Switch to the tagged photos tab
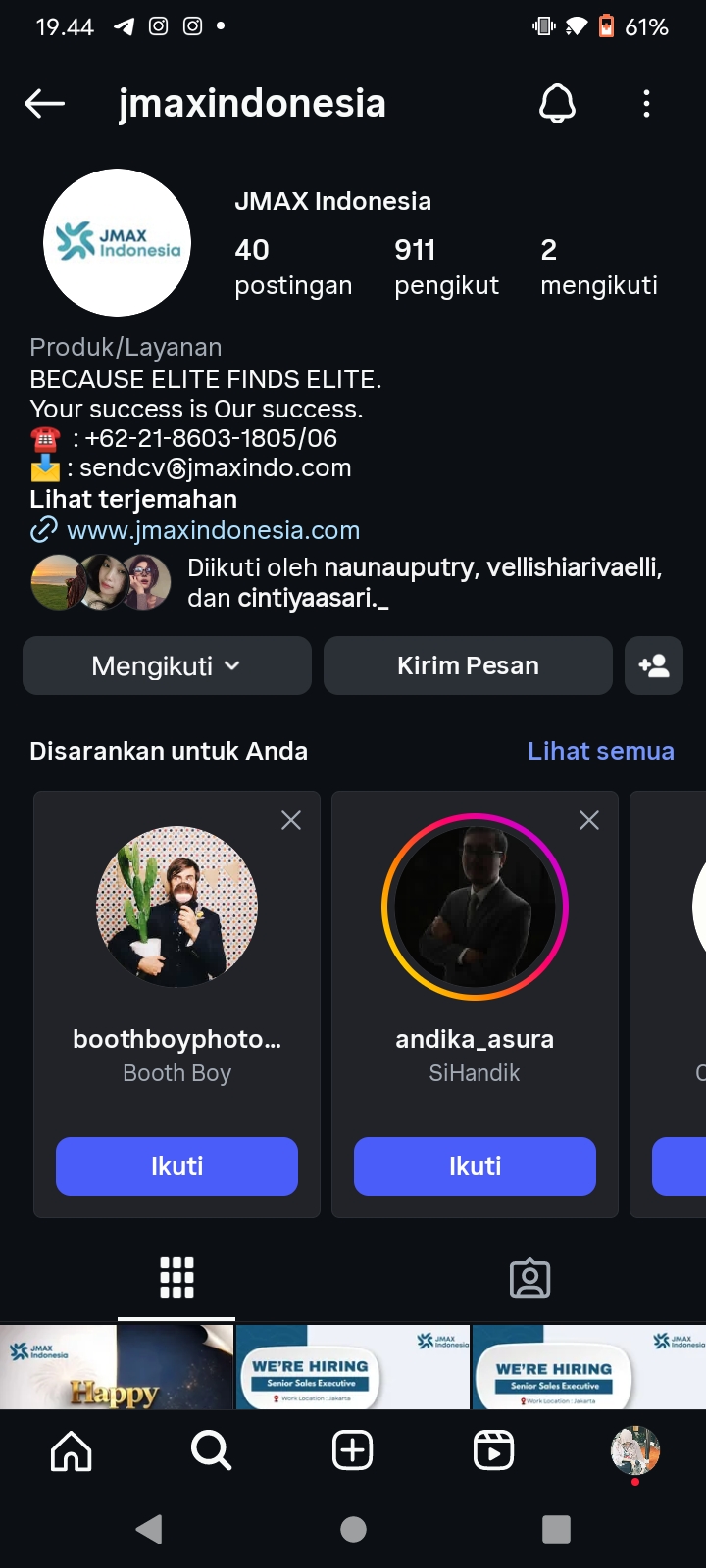Screen dimensions: 706x1568 [x=529, y=1278]
